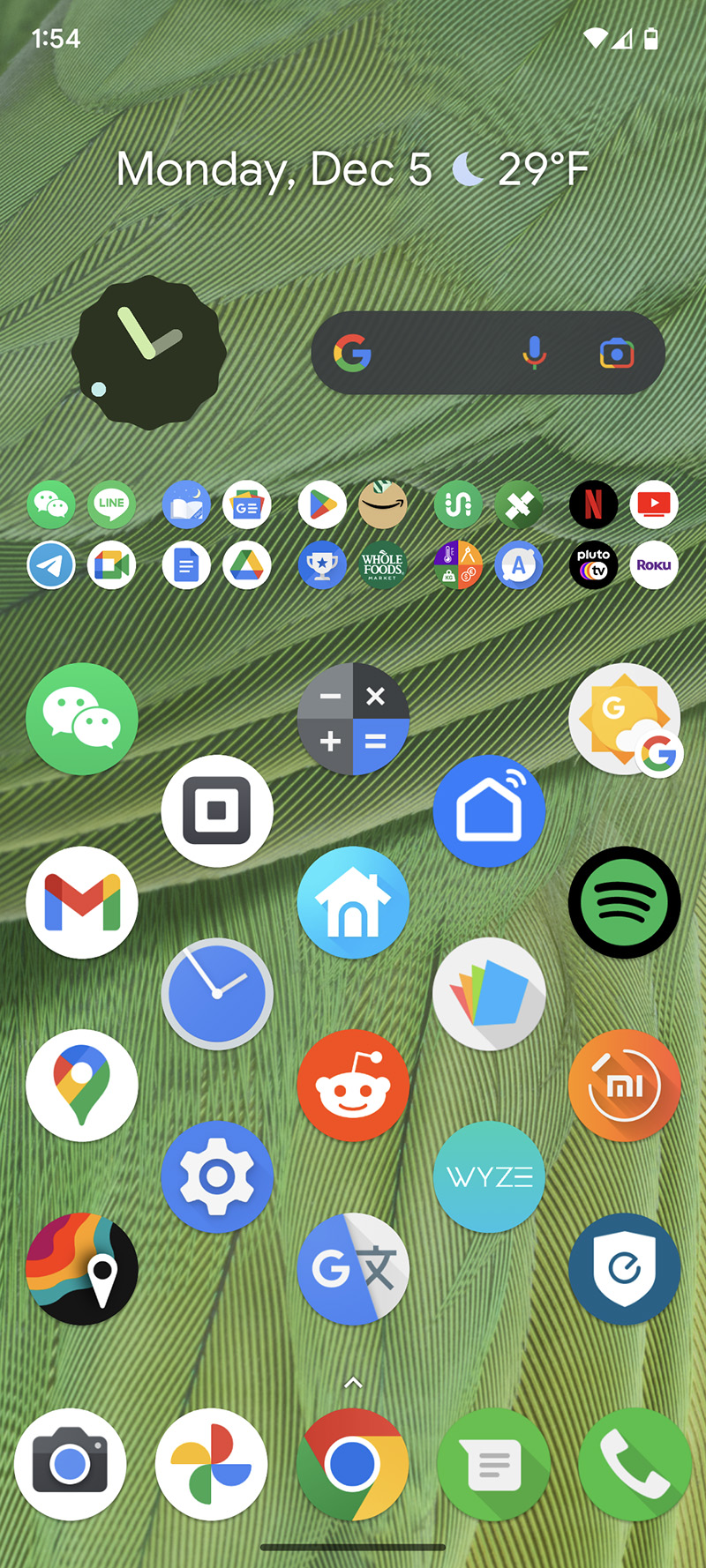Open Google Maps
This screenshot has height=1568, width=706.
coord(82,1086)
